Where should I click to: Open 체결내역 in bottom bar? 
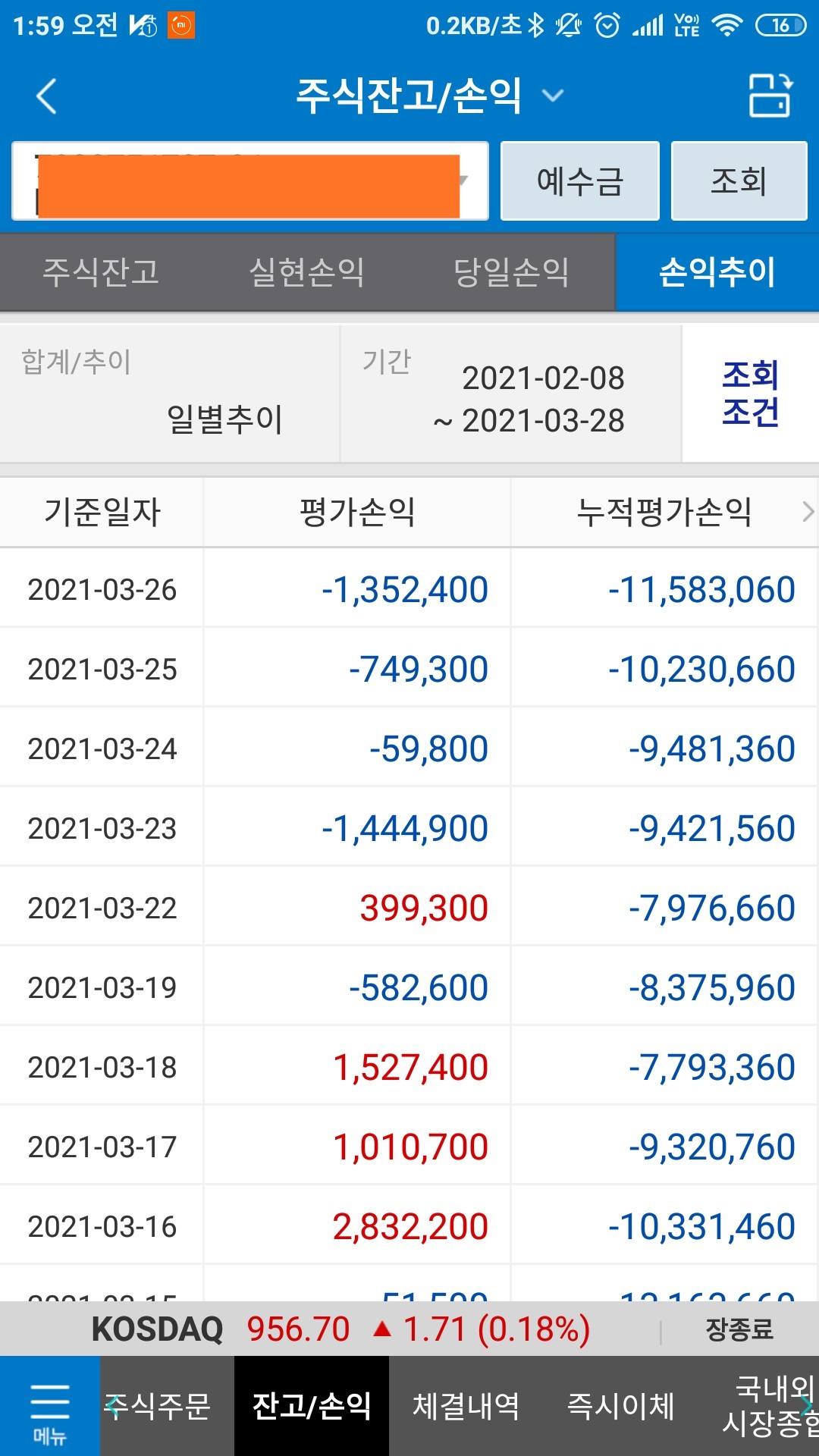pos(466,1406)
